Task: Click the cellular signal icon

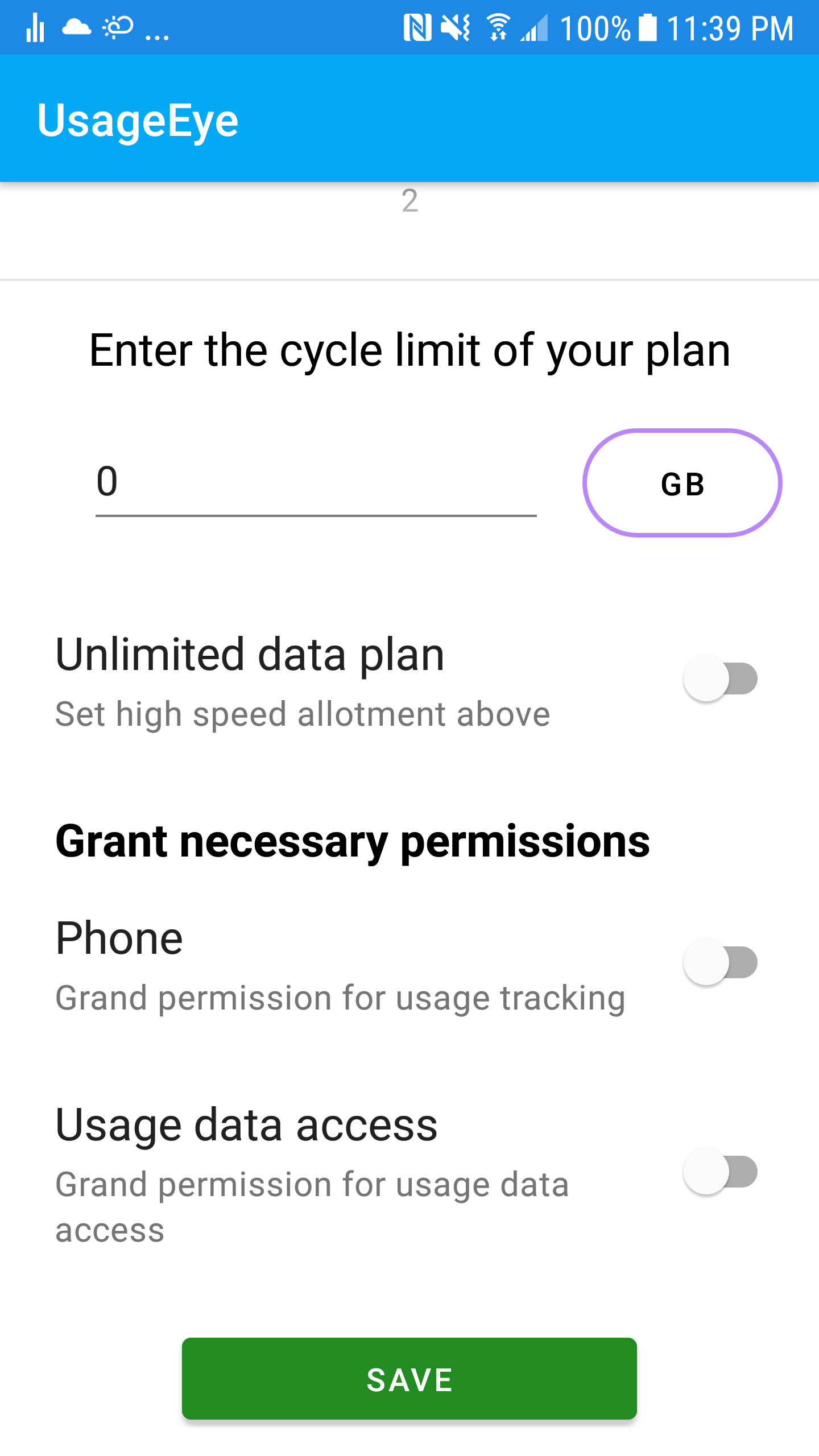Action: [535, 27]
